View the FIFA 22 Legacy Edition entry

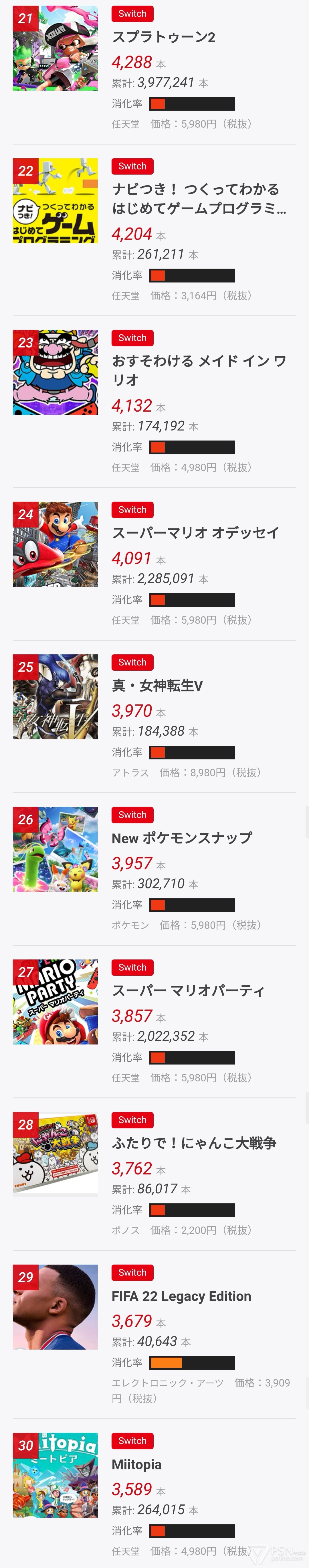tap(181, 1296)
